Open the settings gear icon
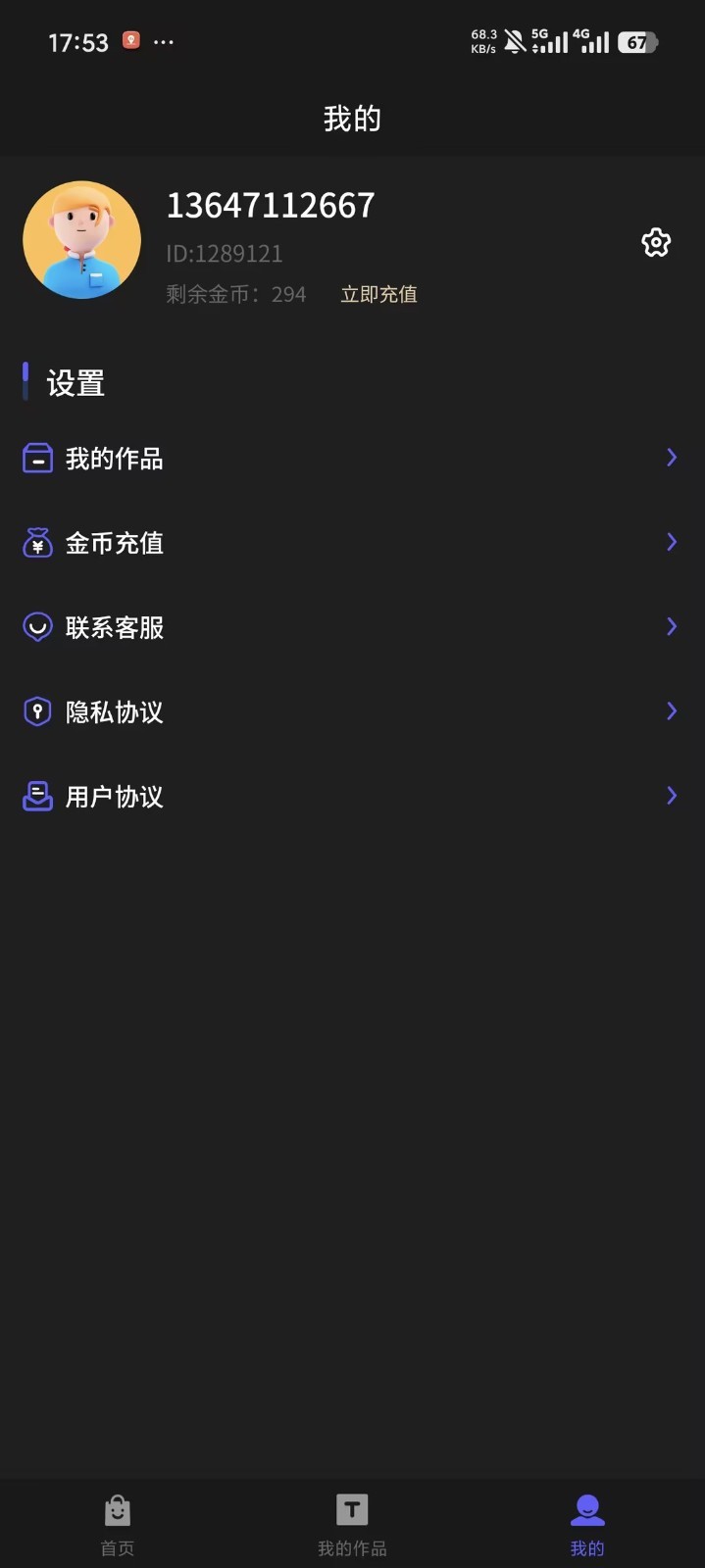705x1568 pixels. (x=656, y=242)
